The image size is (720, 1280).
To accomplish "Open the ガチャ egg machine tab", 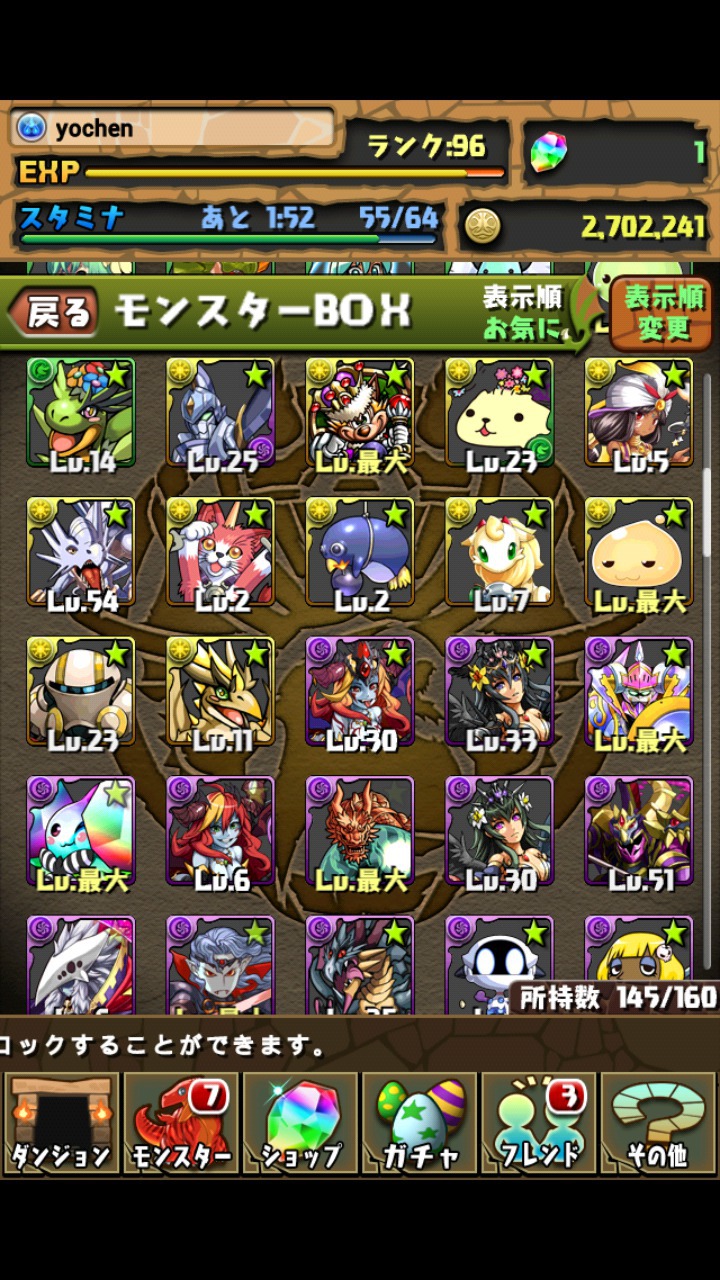I will [x=420, y=1123].
